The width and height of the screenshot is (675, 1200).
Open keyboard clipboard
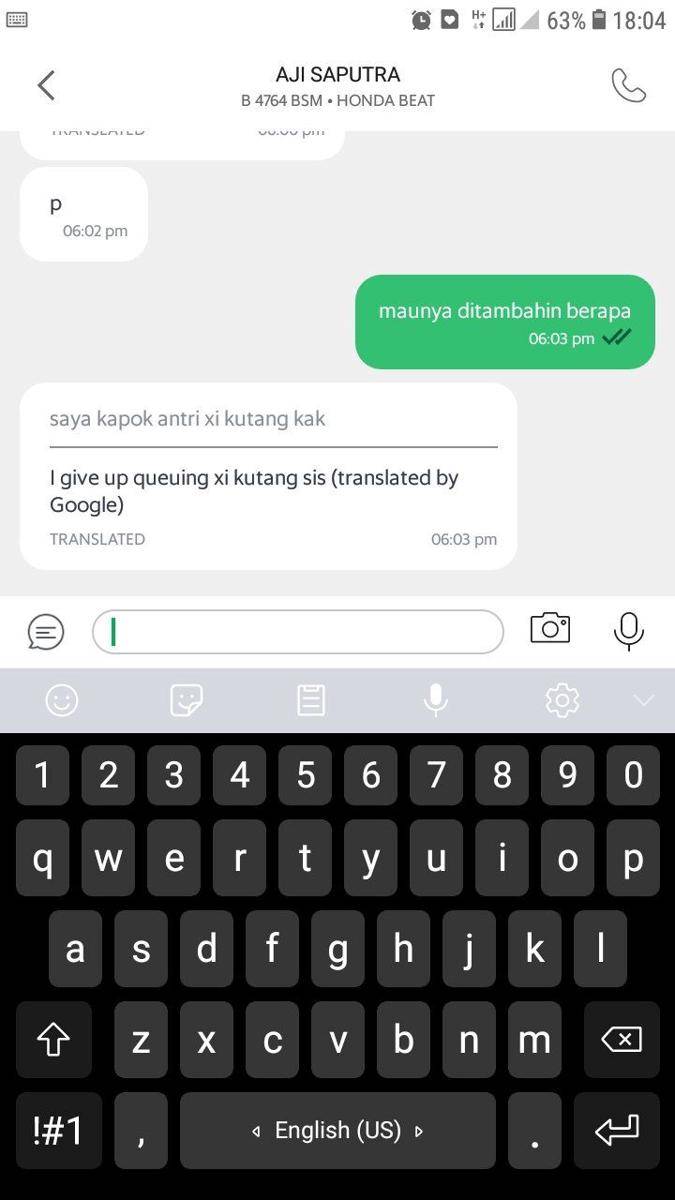pos(311,700)
